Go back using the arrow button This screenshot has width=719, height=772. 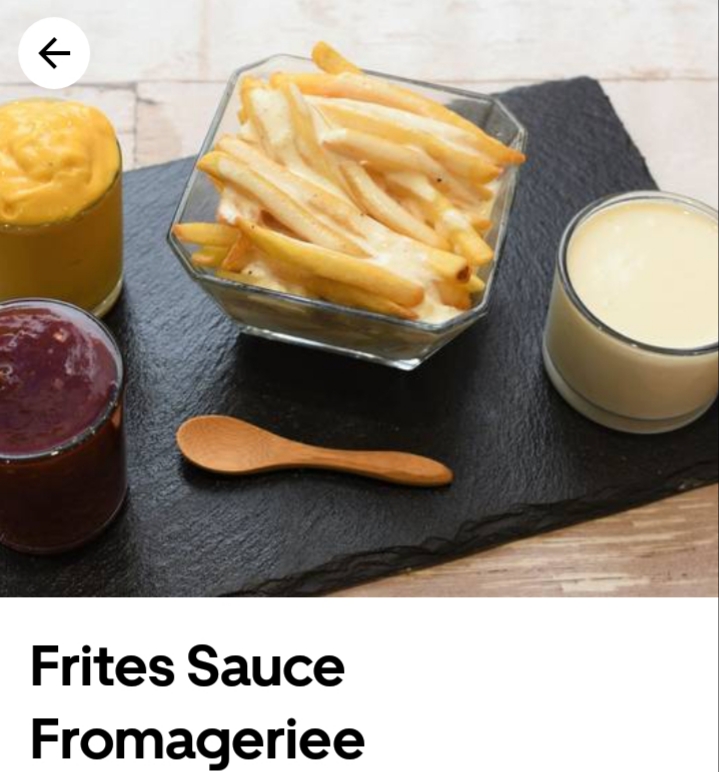54,53
